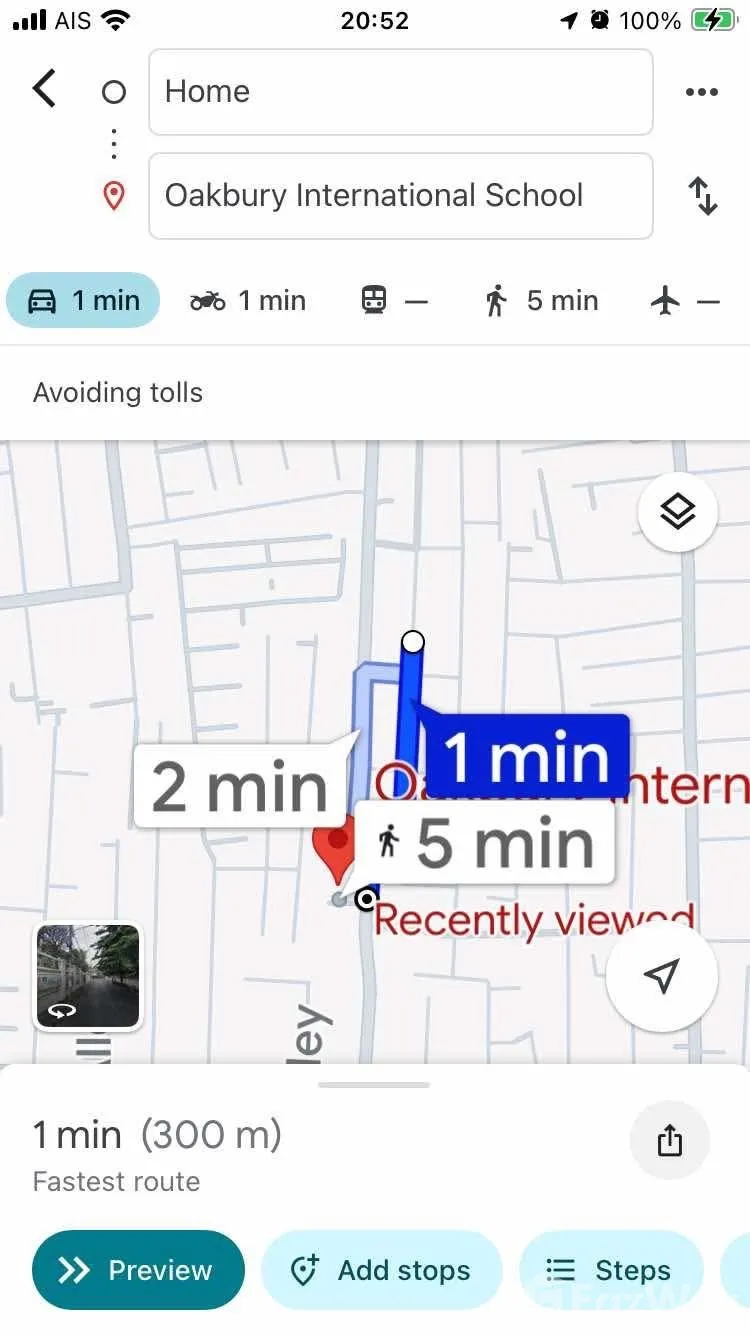Image resolution: width=750 pixels, height=1334 pixels.
Task: Share this route
Action: point(669,1140)
